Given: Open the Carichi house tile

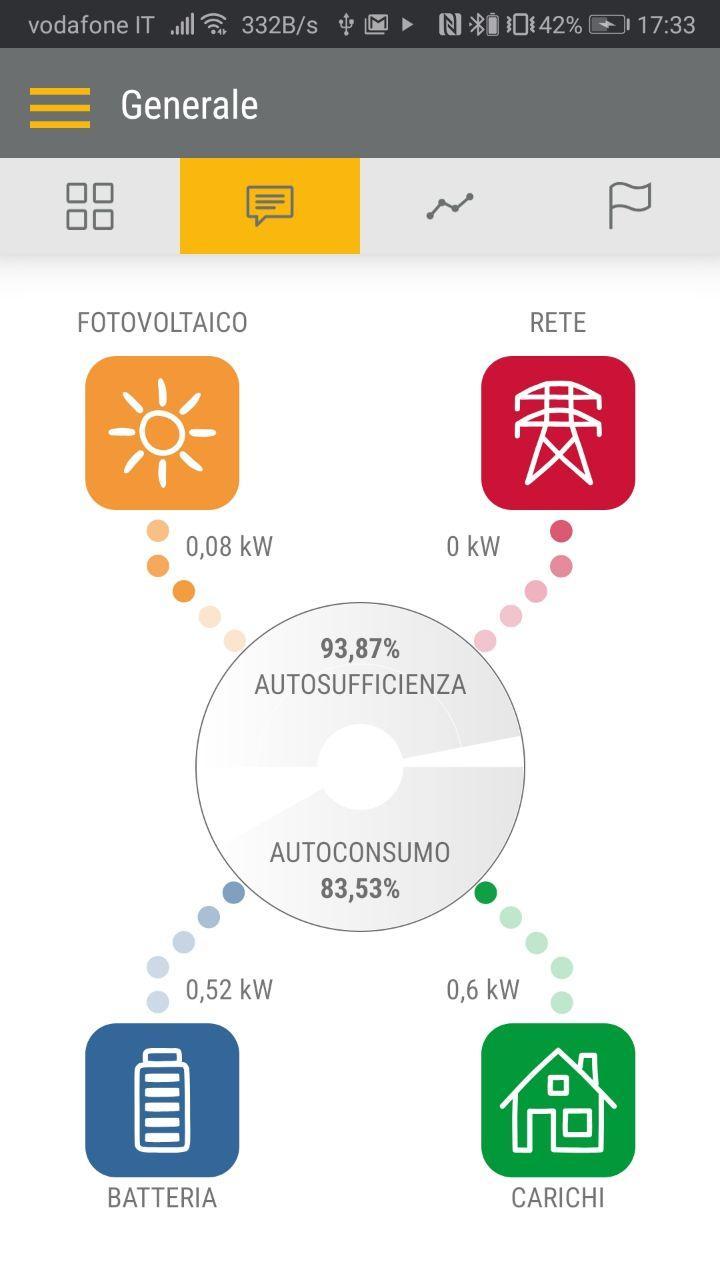Looking at the screenshot, I should [558, 1100].
